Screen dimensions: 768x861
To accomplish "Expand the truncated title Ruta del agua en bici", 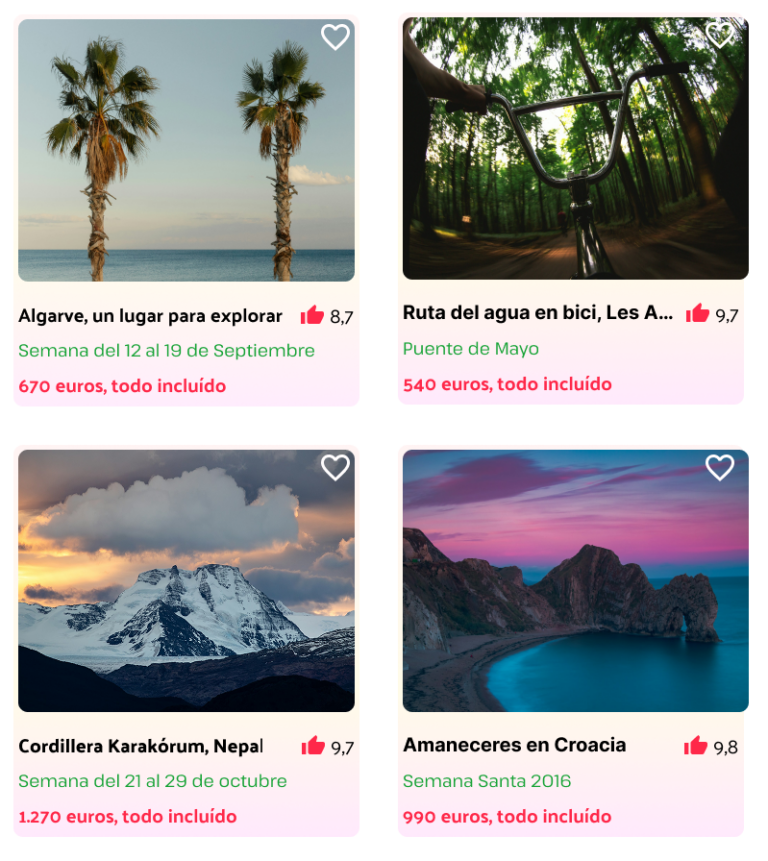I will [x=538, y=312].
